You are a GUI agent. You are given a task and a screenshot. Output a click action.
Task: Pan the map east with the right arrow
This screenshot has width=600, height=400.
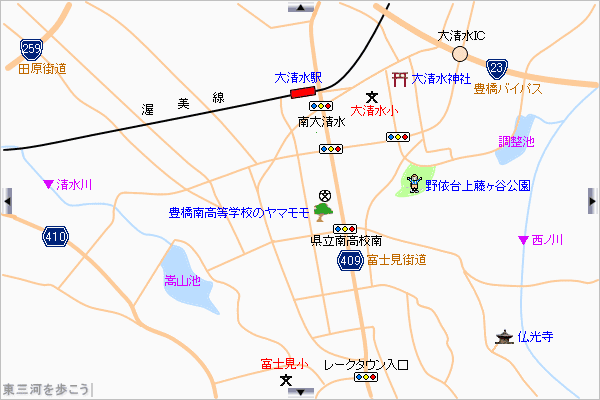click(x=593, y=200)
